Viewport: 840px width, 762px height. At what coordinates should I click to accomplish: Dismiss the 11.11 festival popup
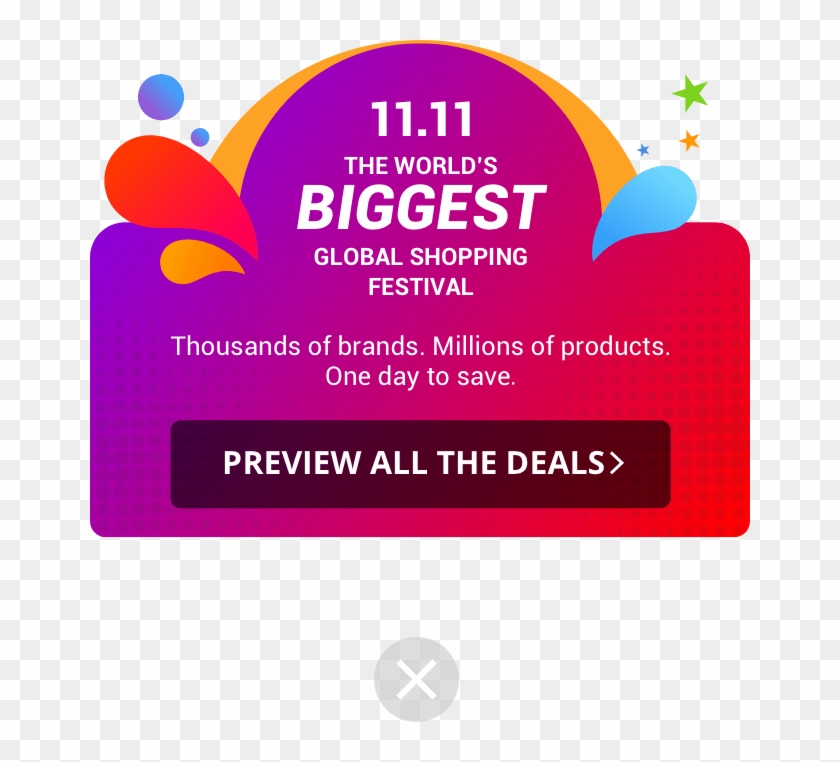(x=416, y=681)
